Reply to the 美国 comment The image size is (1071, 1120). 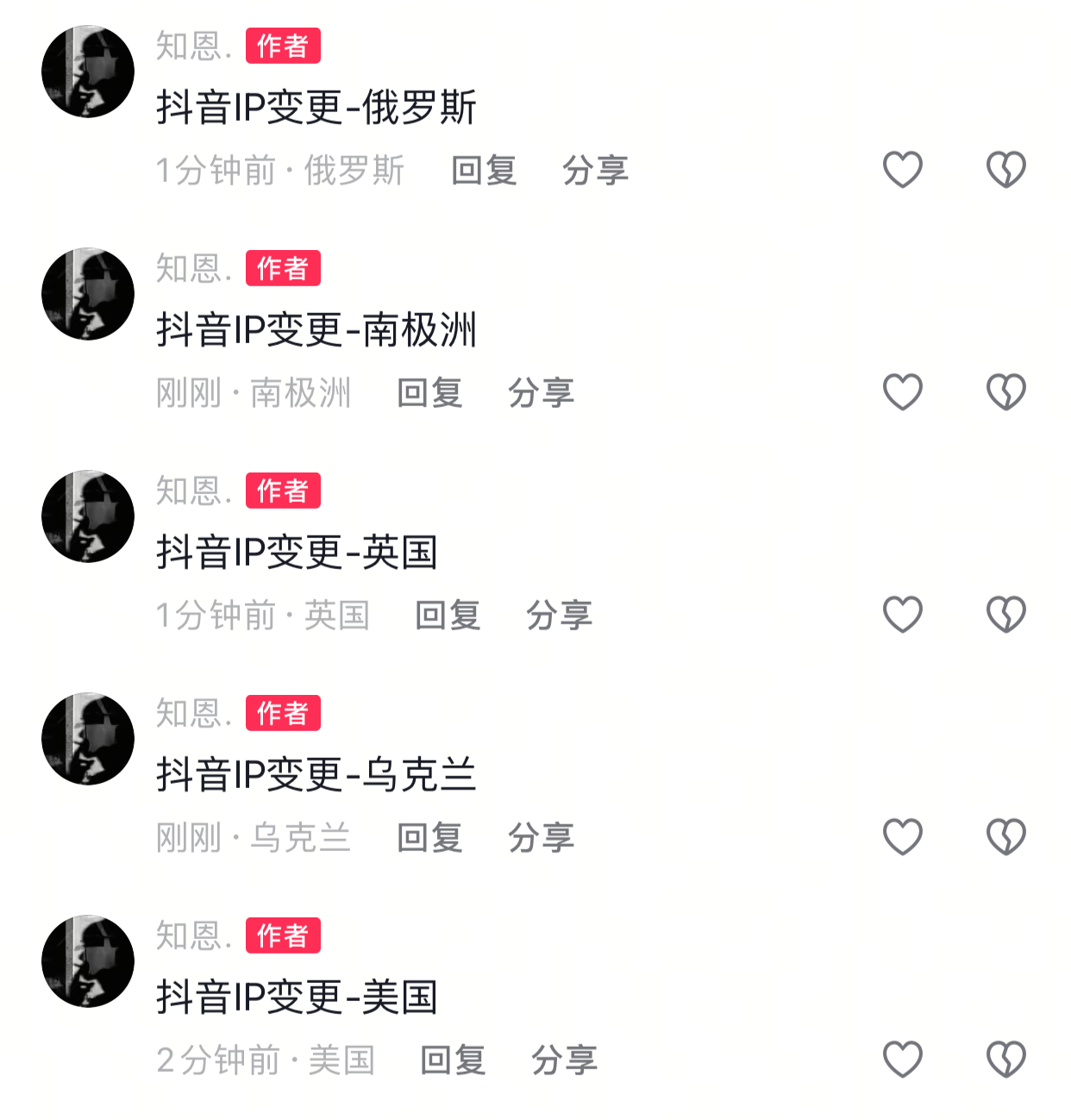[453, 1061]
